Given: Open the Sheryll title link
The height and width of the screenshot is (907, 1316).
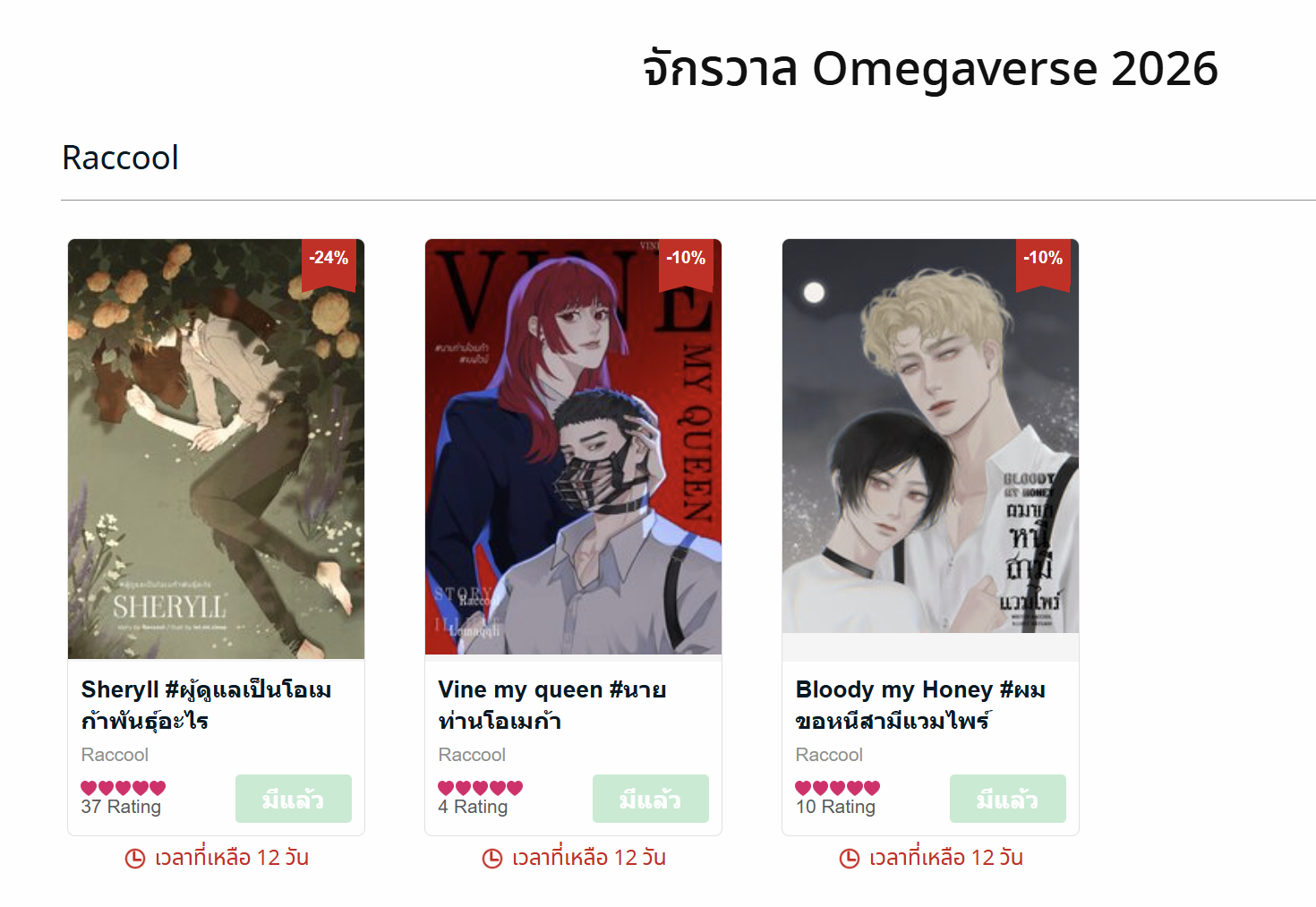Looking at the screenshot, I should (206, 705).
